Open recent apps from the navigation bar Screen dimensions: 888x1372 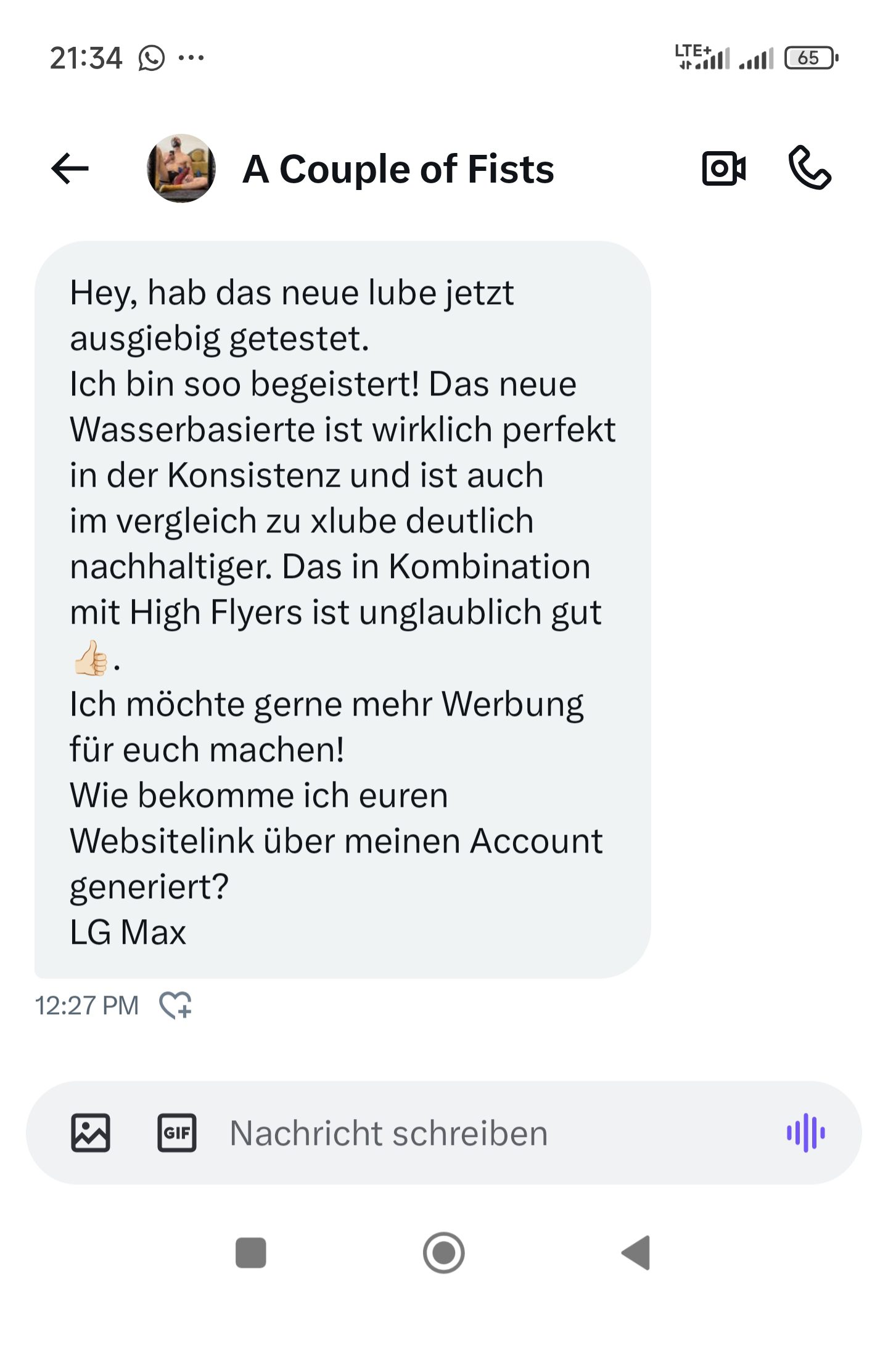pyautogui.click(x=251, y=1252)
